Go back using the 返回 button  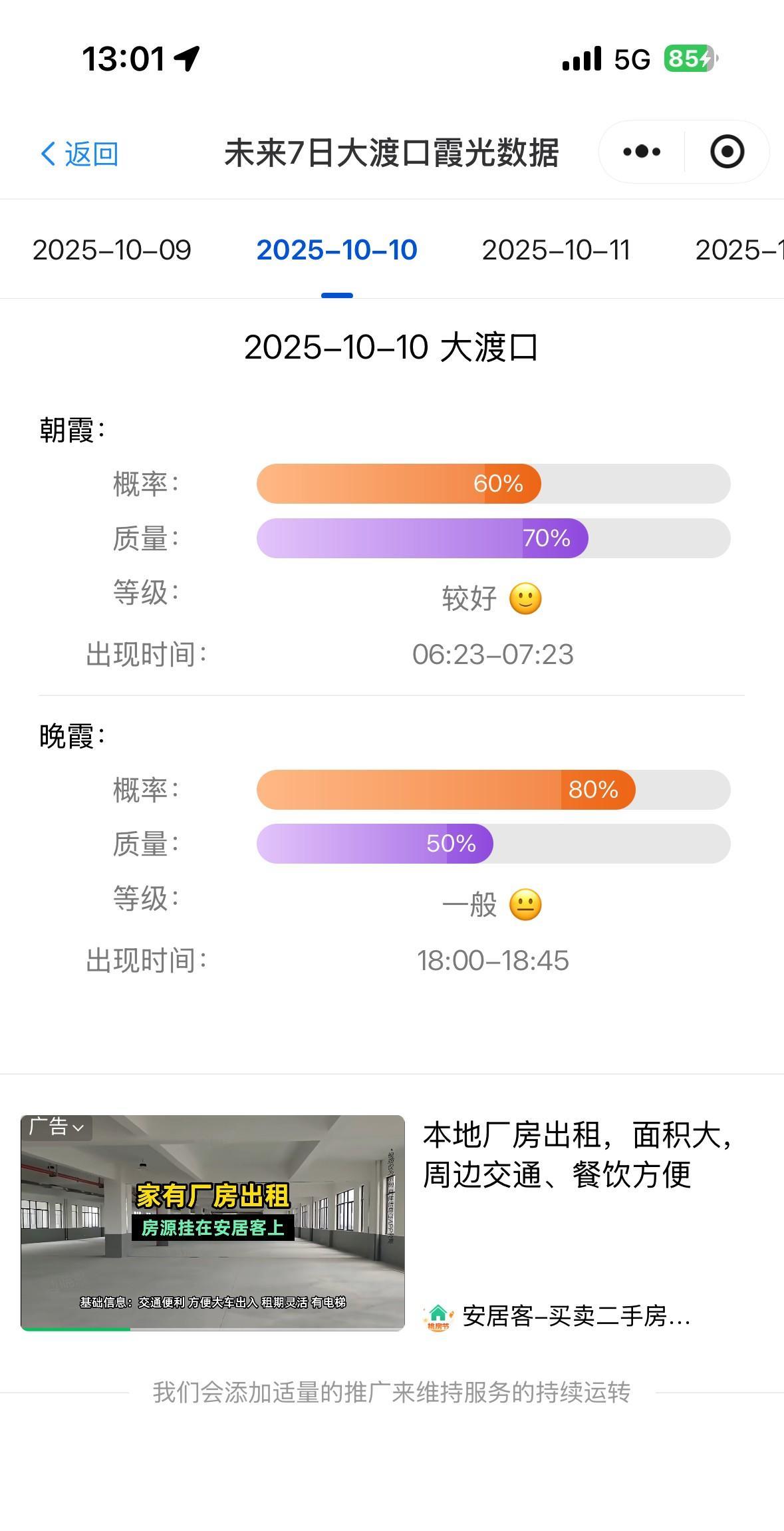(x=80, y=154)
